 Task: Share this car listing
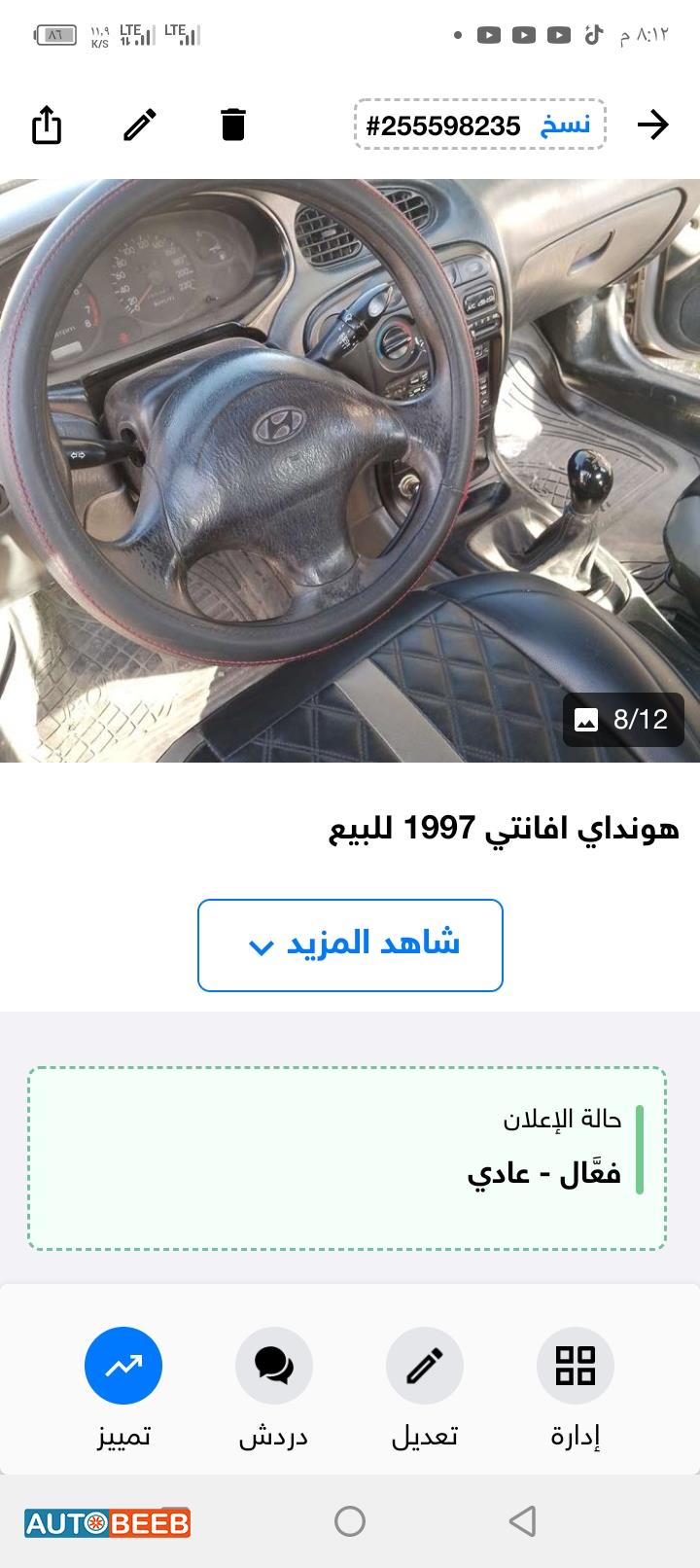click(47, 125)
